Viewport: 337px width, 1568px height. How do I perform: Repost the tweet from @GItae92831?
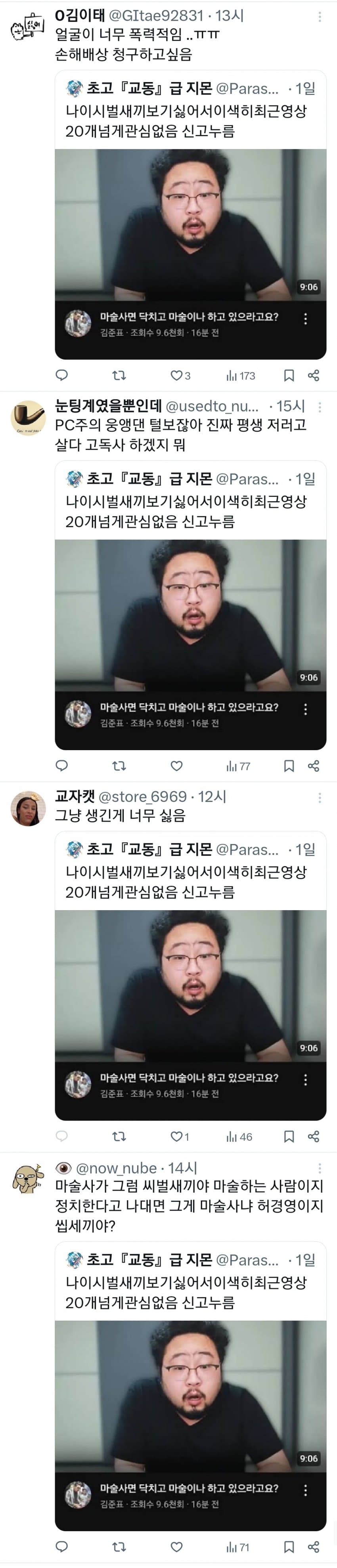[119, 376]
